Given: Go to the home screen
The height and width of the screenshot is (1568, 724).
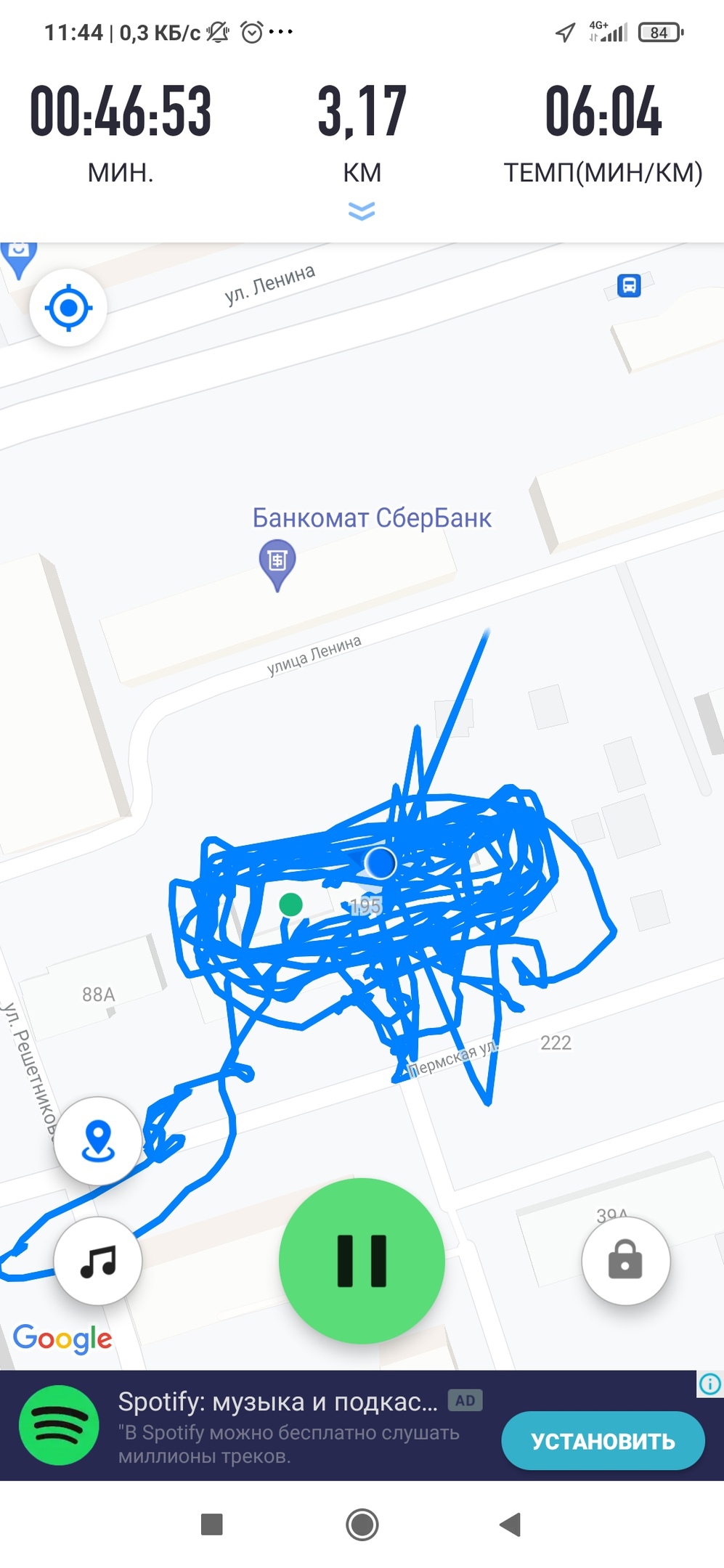Looking at the screenshot, I should point(362,1524).
